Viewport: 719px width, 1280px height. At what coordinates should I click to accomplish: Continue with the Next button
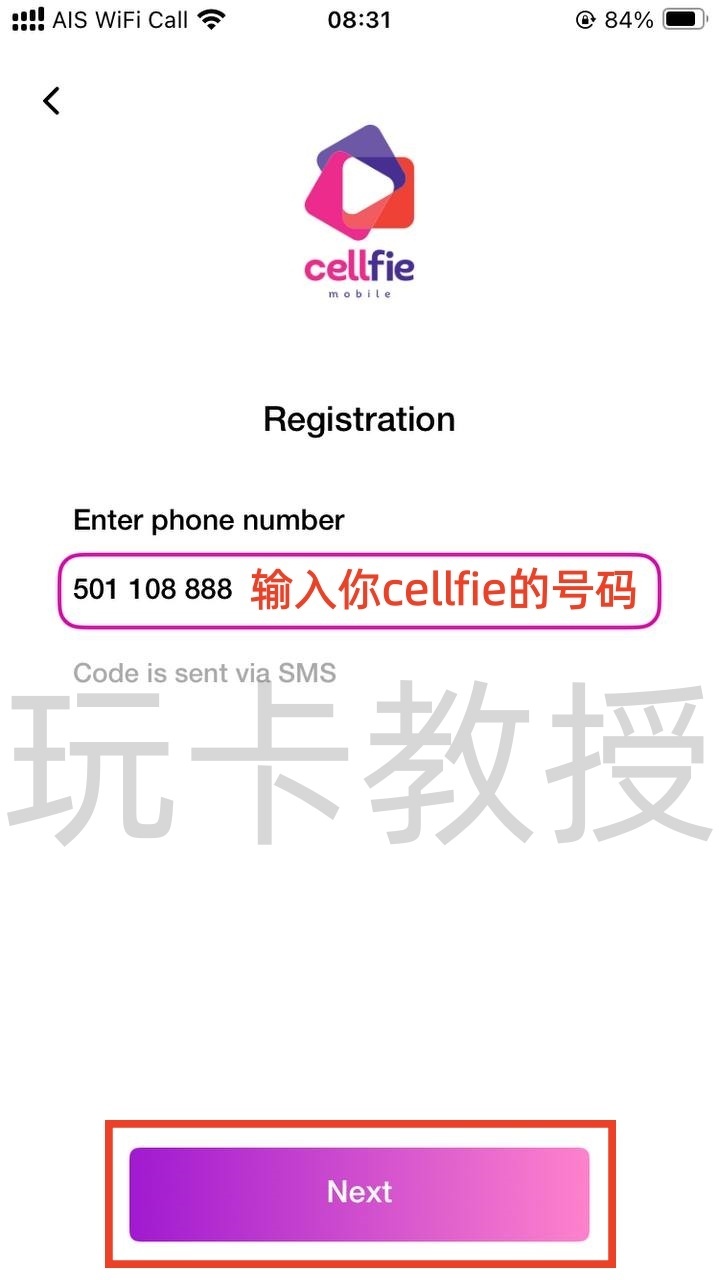[359, 1193]
